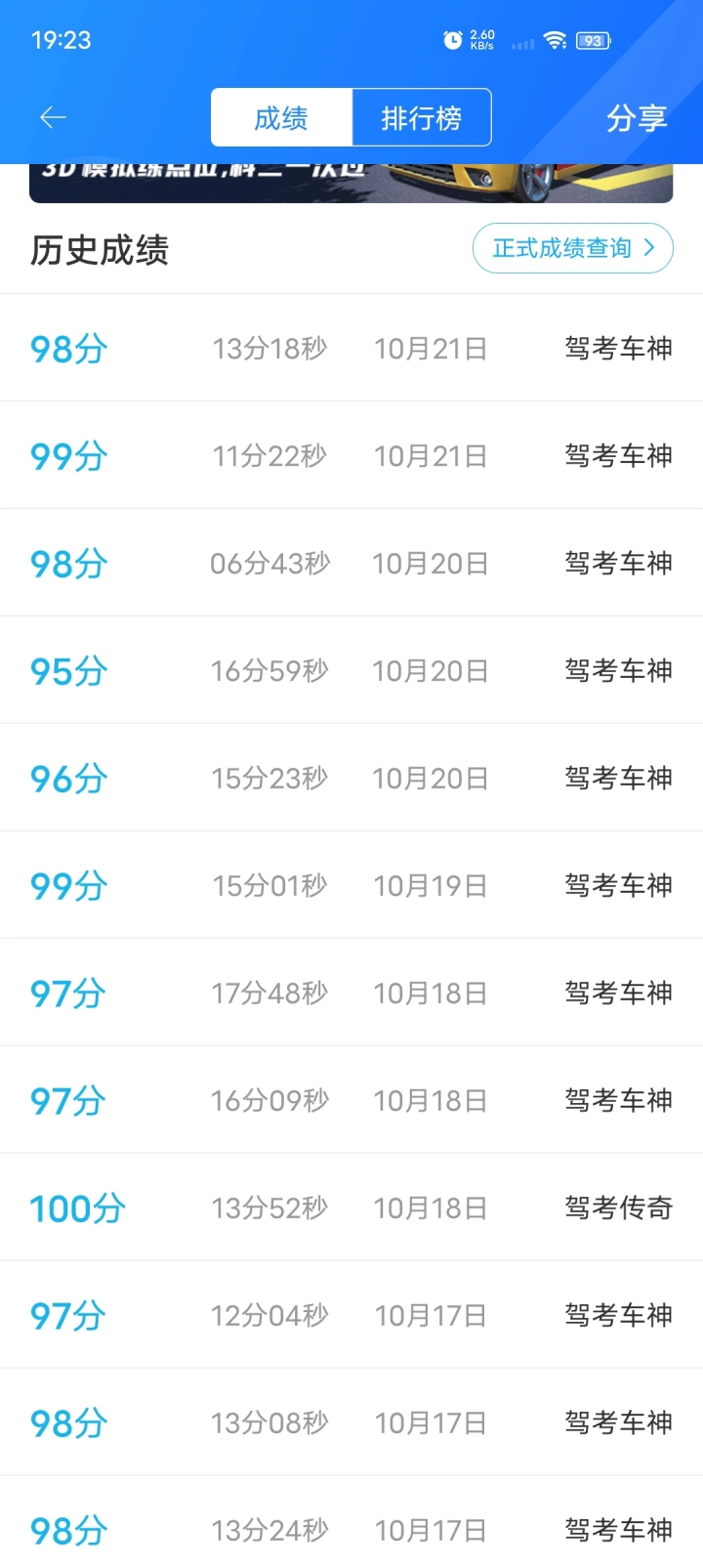Open 正式成绩查询 link

click(573, 248)
